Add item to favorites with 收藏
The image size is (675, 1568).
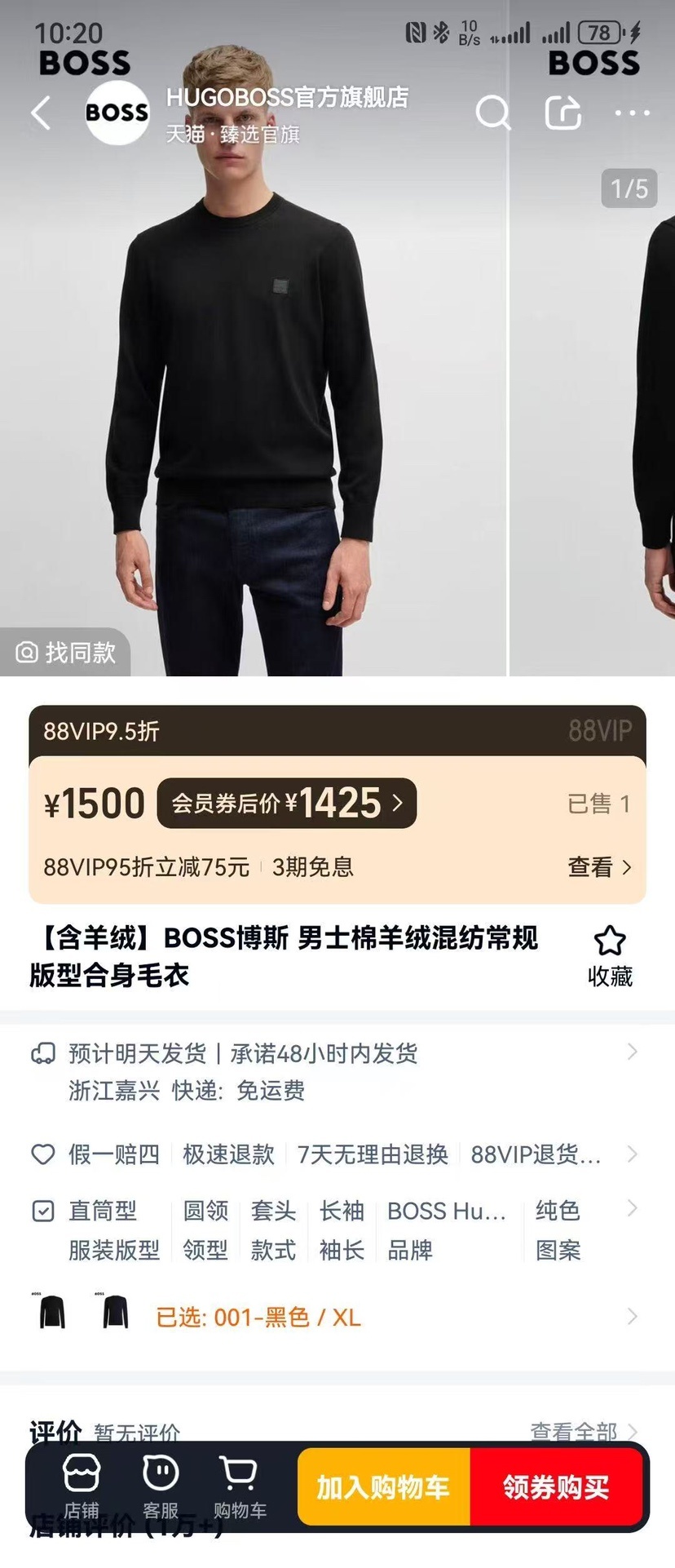coord(610,956)
